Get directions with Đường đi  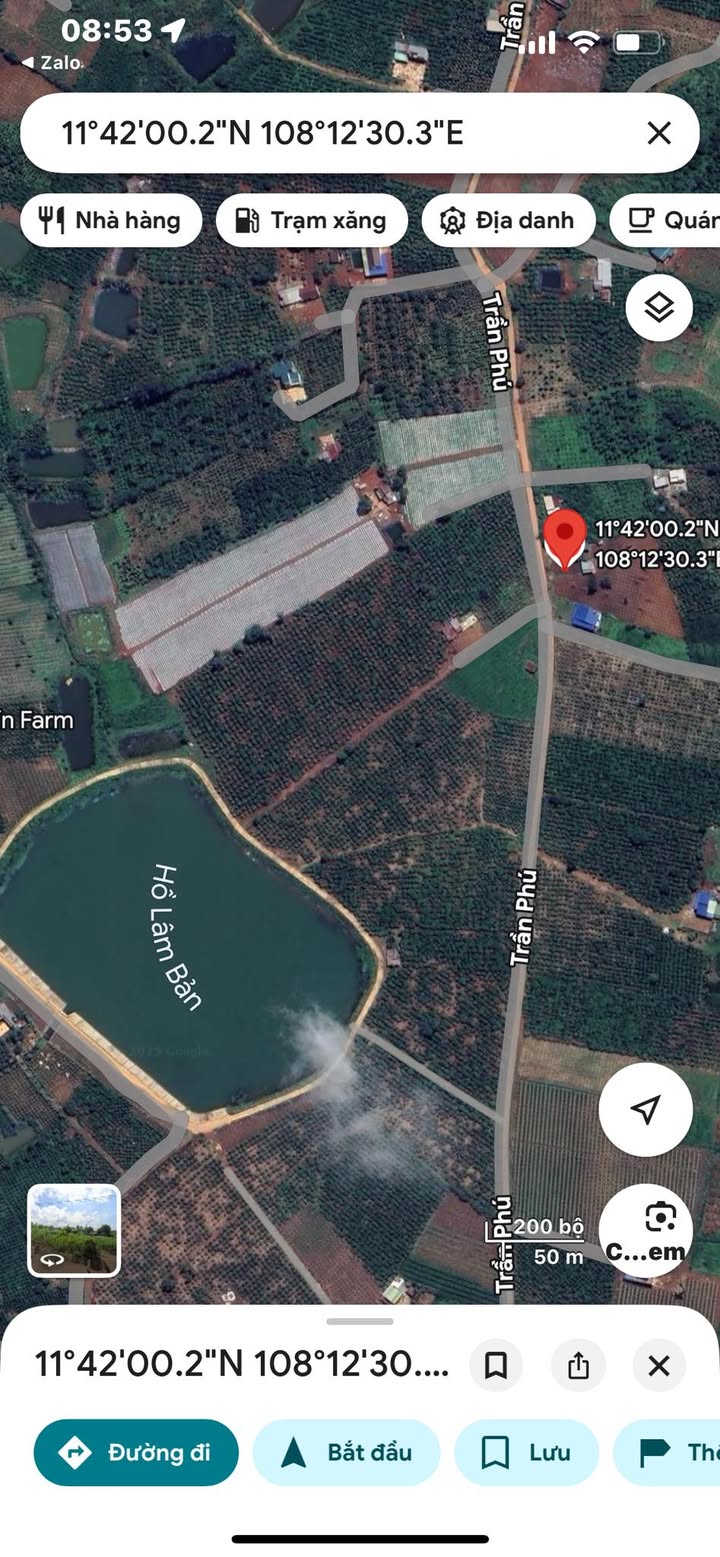tap(136, 1452)
